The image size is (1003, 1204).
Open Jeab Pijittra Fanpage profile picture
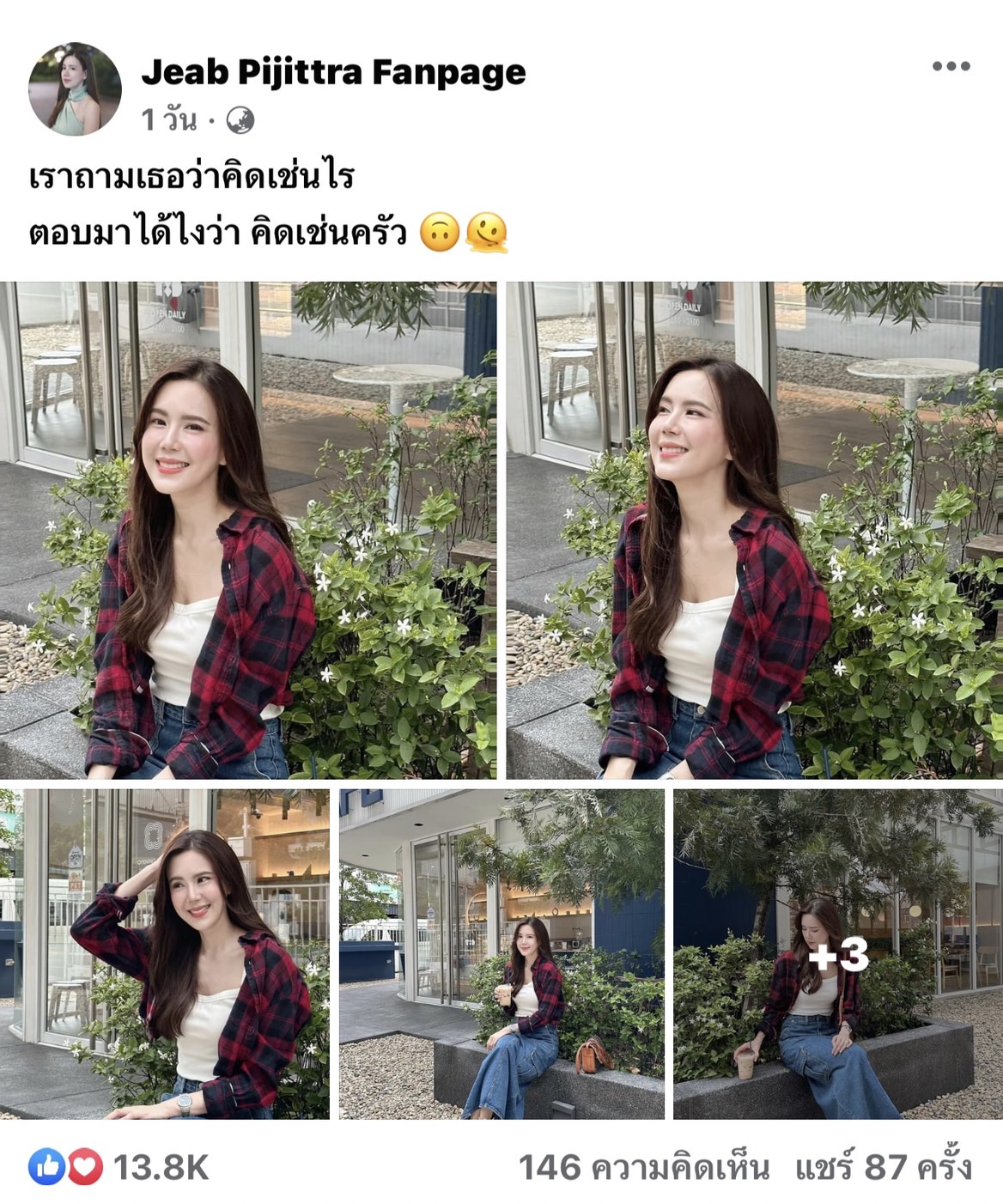pos(75,88)
